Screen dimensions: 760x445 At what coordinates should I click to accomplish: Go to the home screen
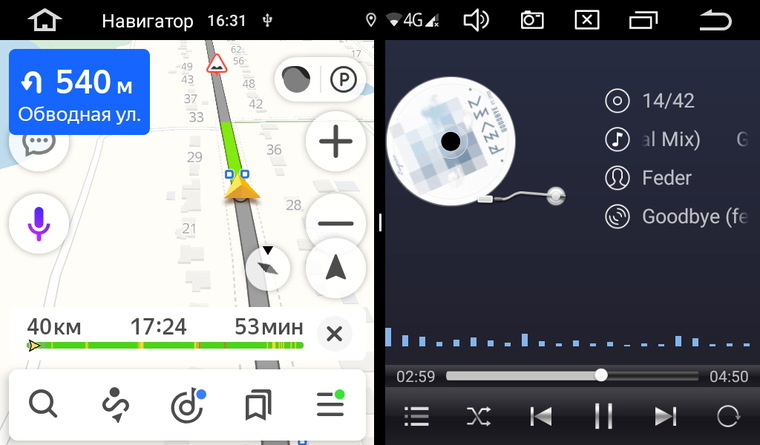[45, 20]
